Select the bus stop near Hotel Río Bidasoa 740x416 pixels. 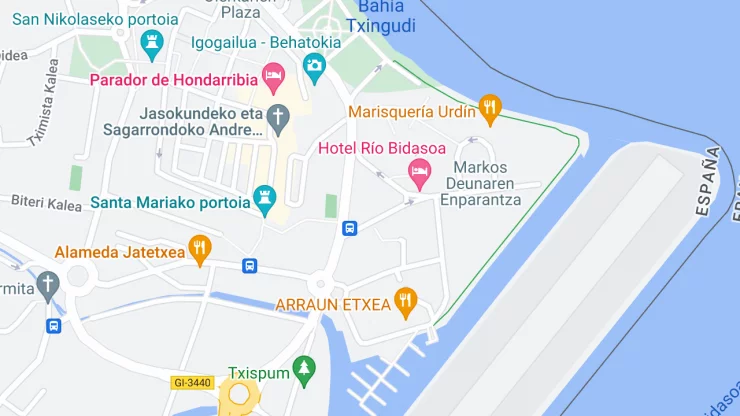point(350,228)
